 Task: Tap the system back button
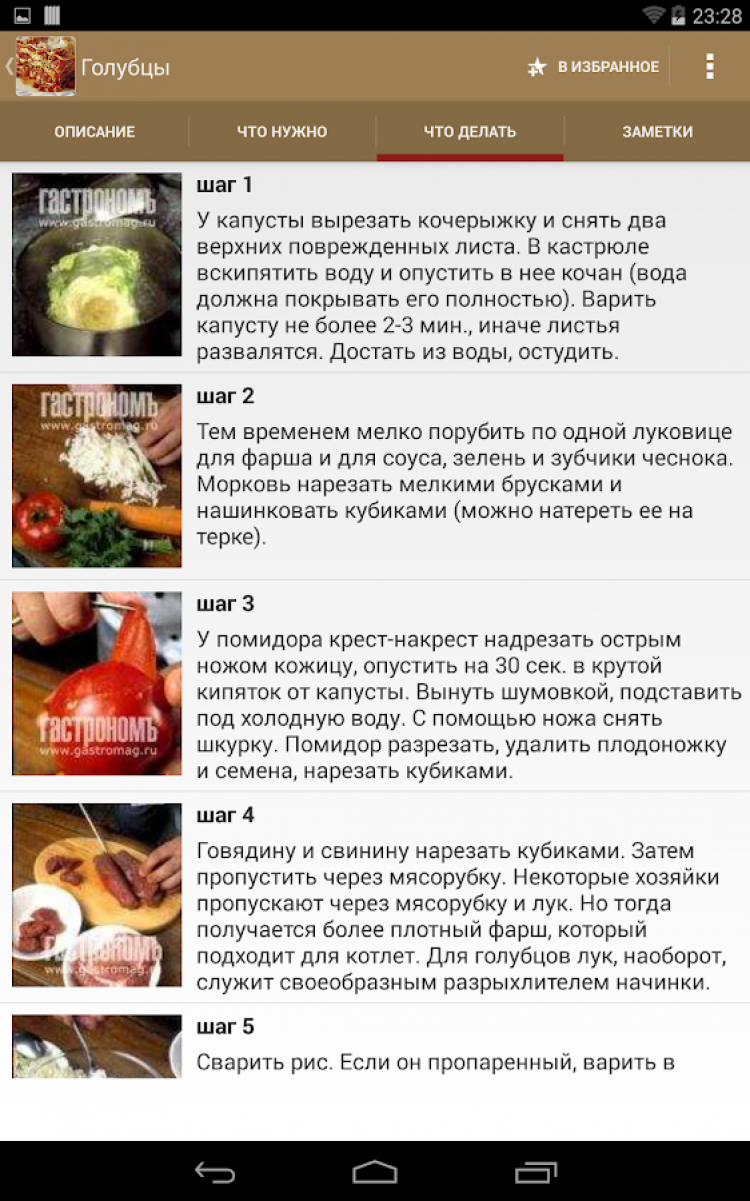(214, 1172)
